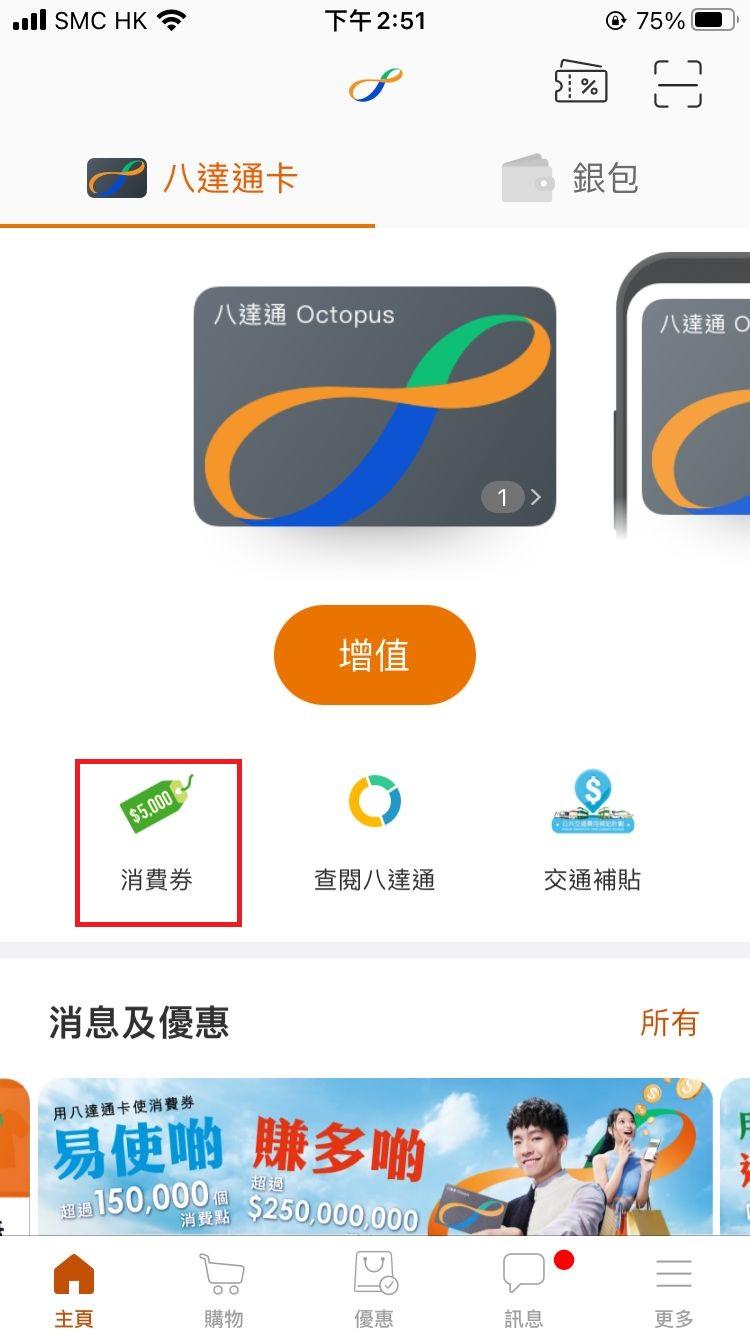Open the 訊息 tab
This screenshot has width=750, height=1334.
(x=524, y=1290)
